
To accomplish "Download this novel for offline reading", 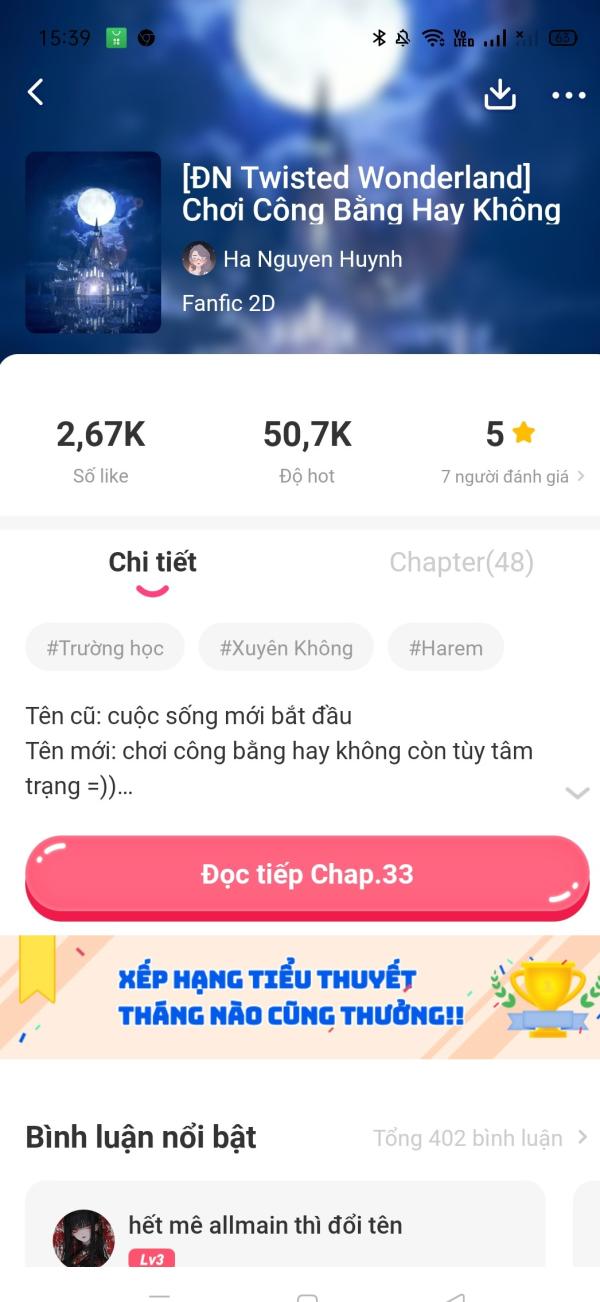I will (500, 94).
